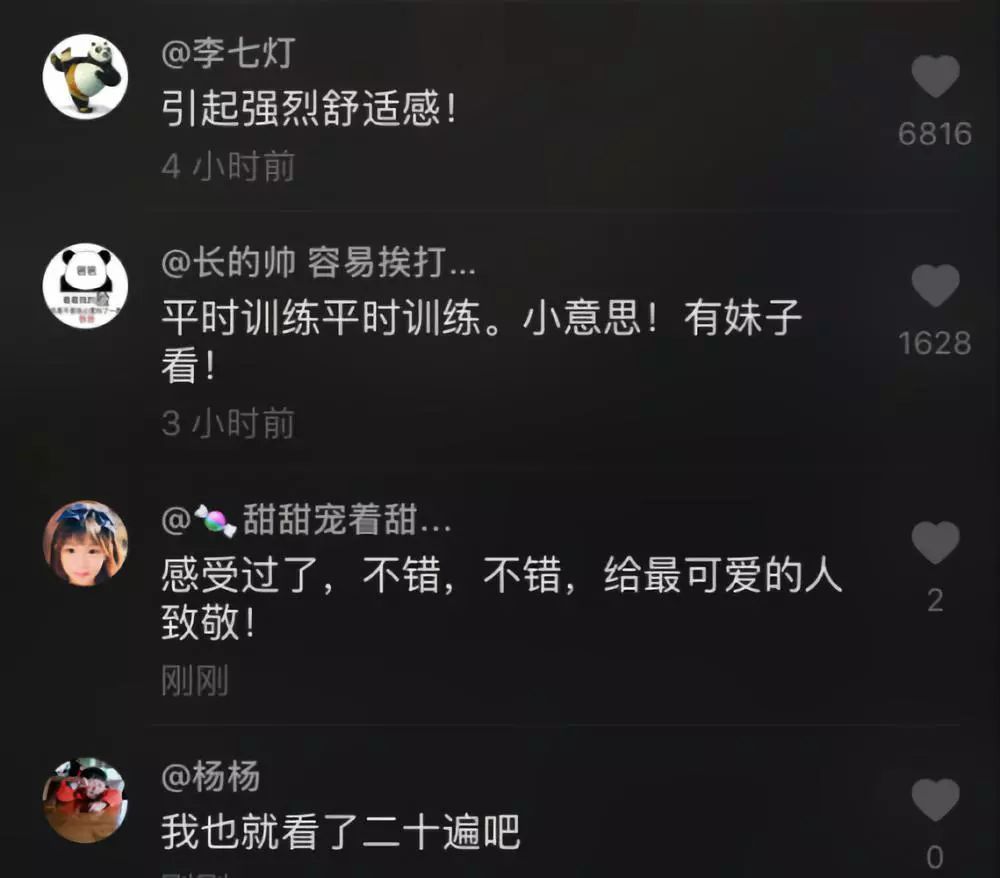
Task: Reply to comment 引起强烈舒适感！
Action: point(310,109)
